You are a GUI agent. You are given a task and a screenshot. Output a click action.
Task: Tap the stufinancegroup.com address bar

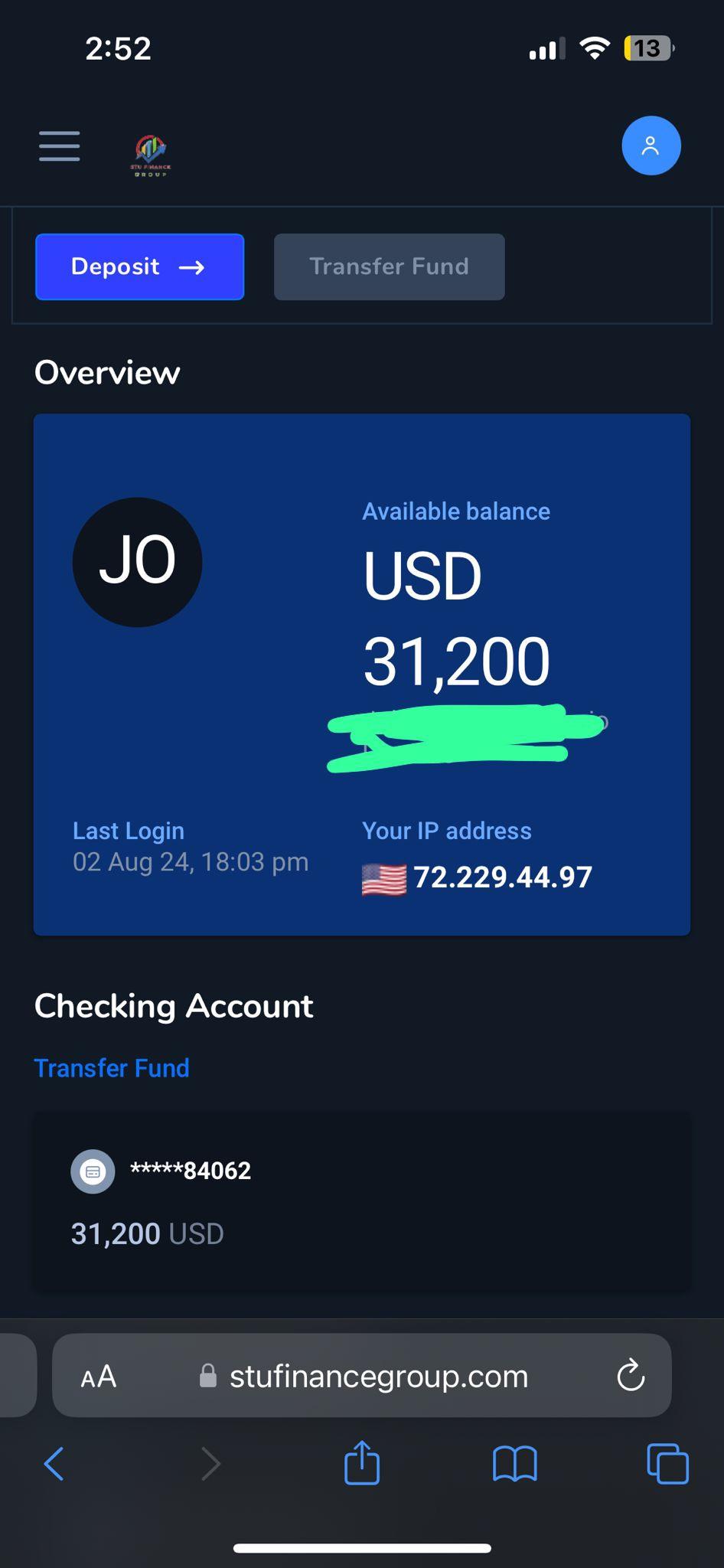tap(377, 1376)
